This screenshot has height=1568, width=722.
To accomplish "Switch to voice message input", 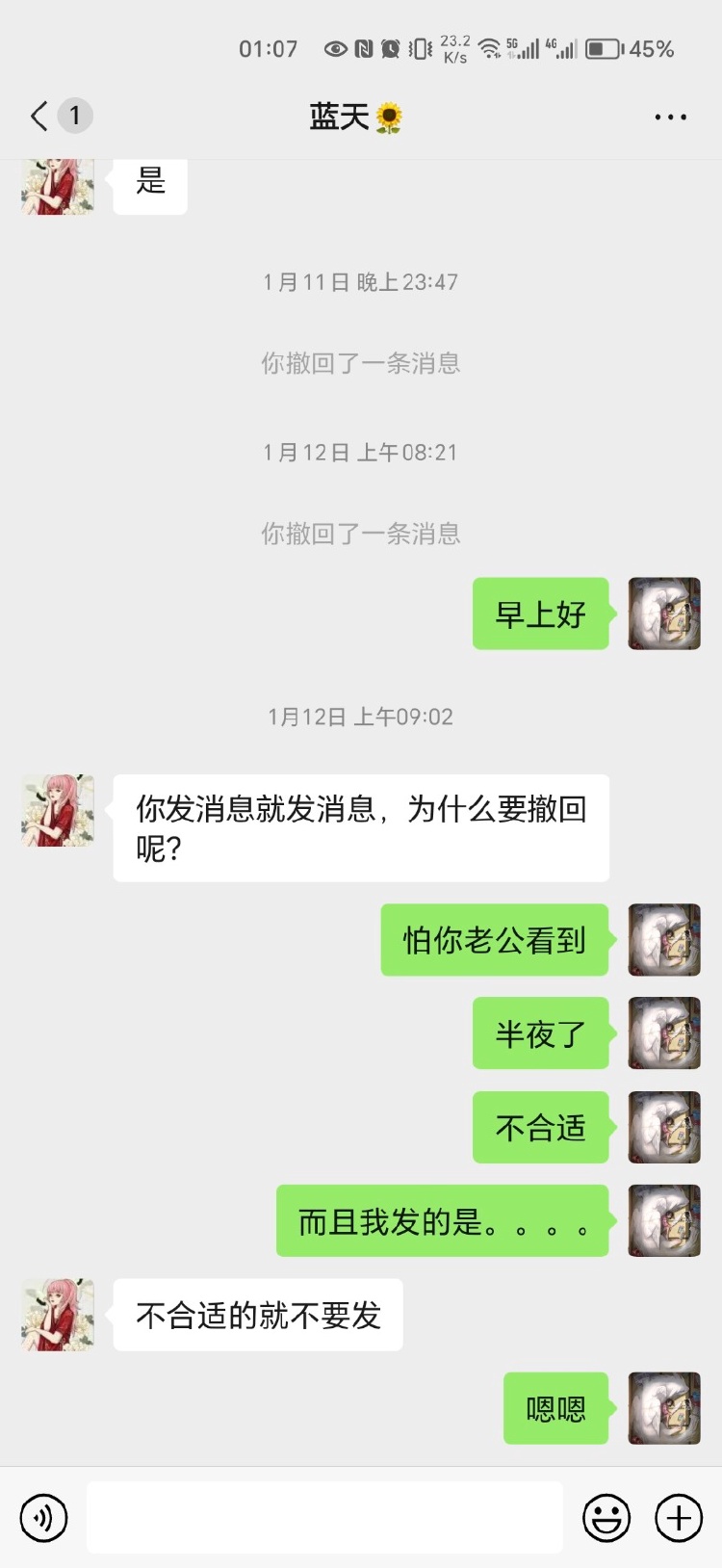I will 44,1519.
